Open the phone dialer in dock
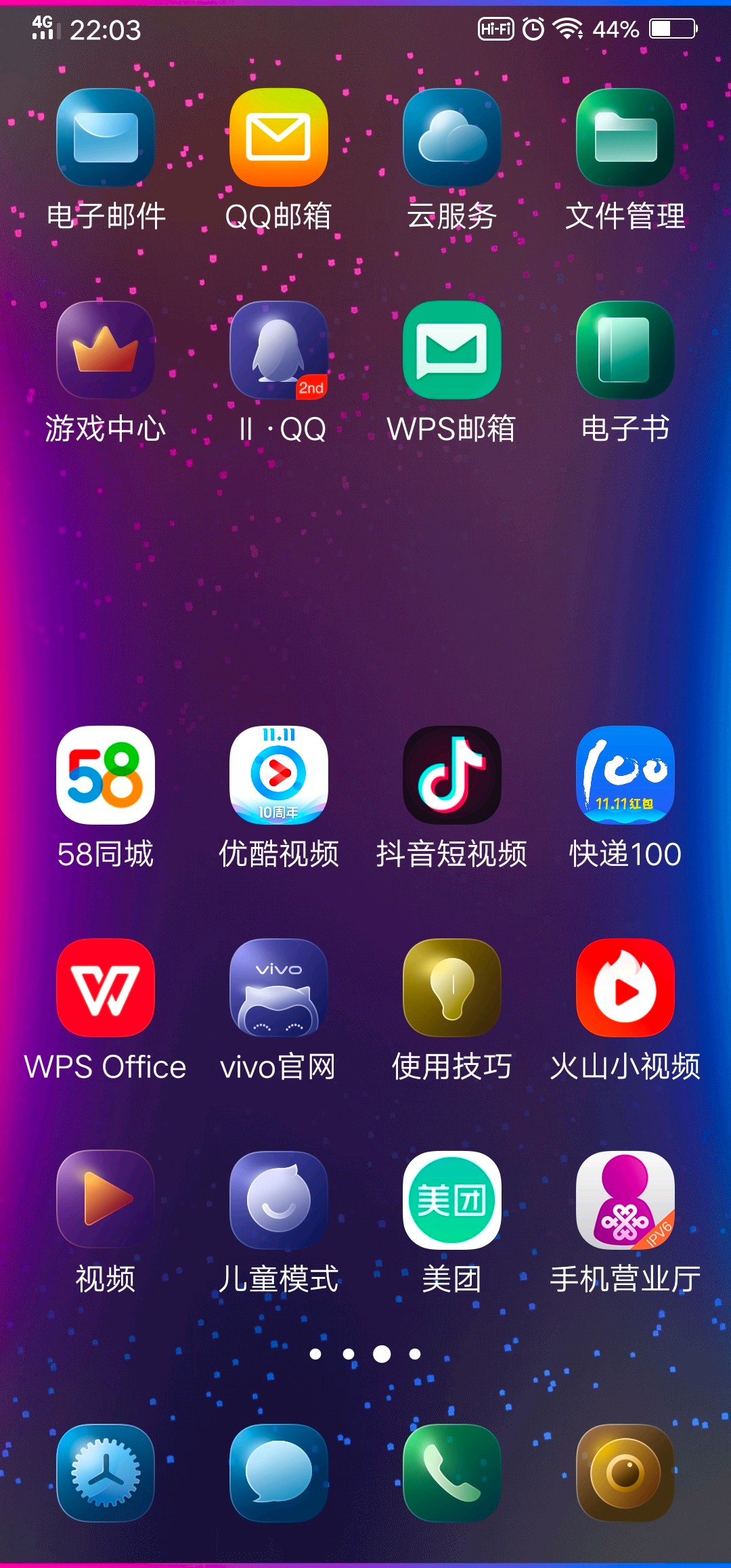The height and width of the screenshot is (1568, 731). pos(452,1473)
